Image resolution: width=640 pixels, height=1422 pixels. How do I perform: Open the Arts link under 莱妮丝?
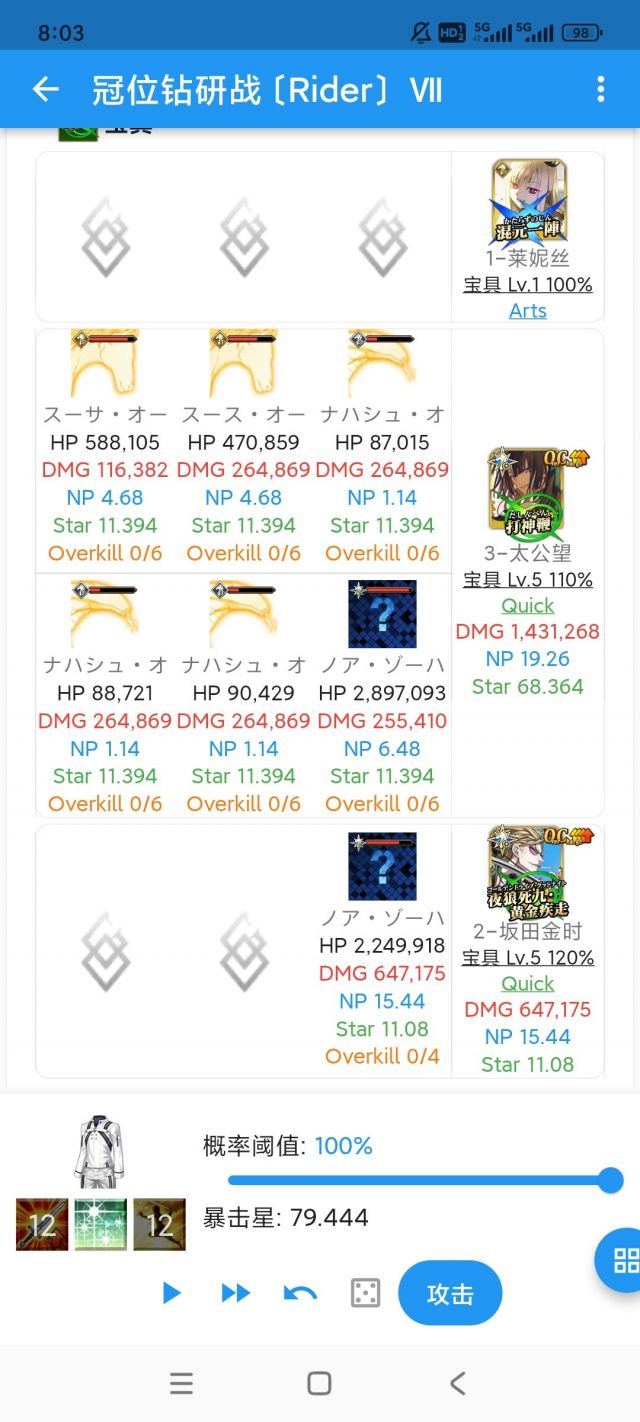[x=528, y=311]
